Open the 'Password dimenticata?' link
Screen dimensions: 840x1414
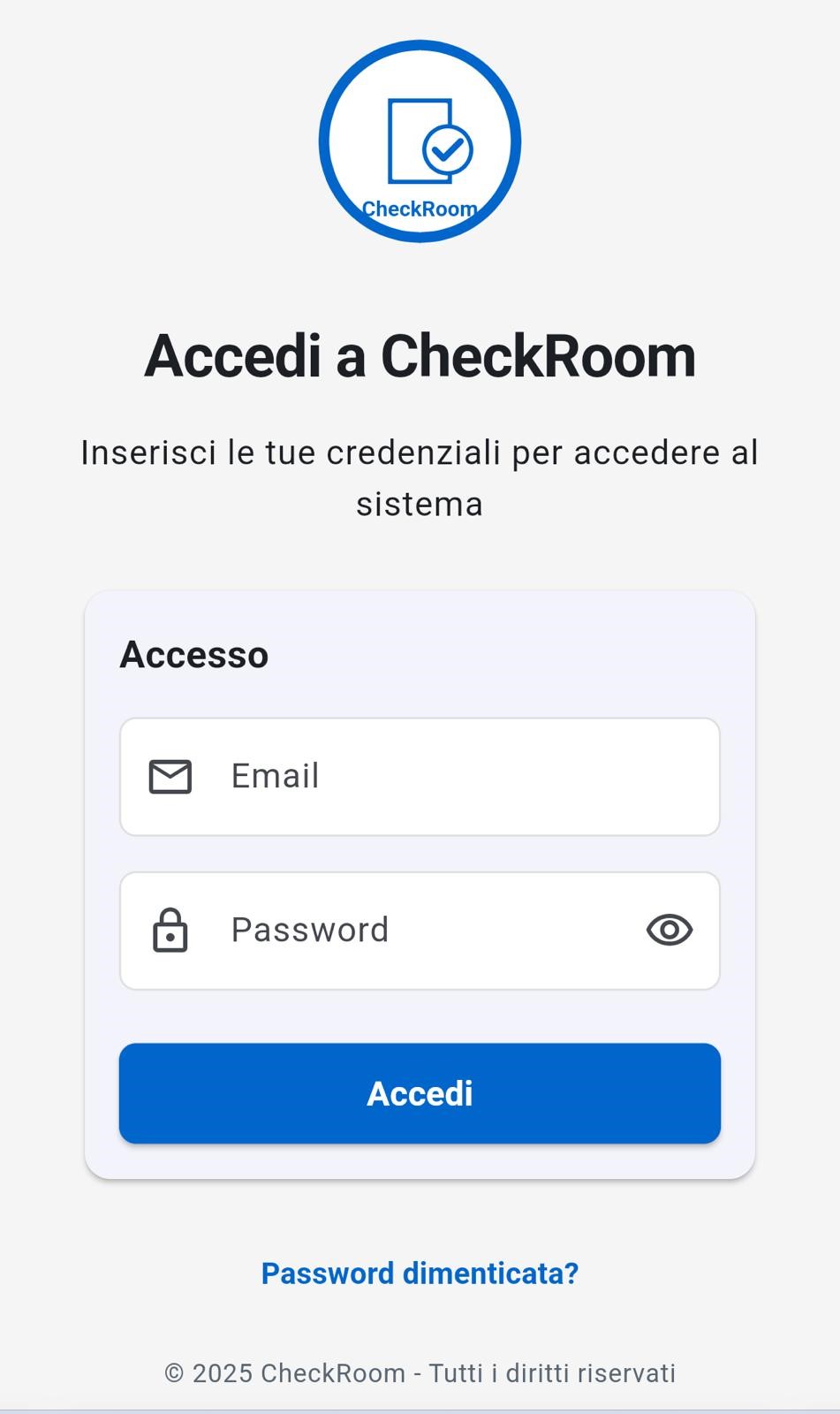click(420, 1273)
